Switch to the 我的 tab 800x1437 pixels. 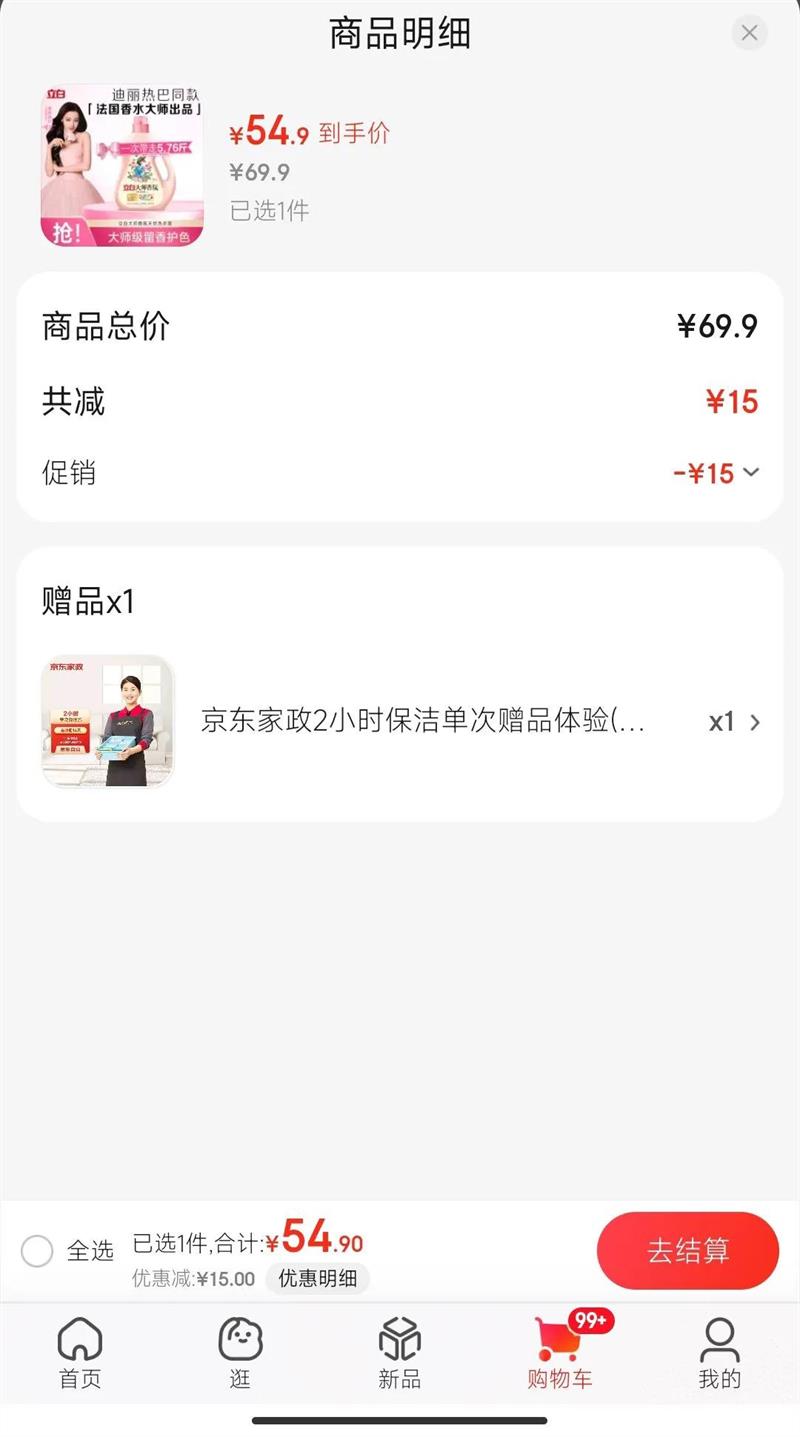coord(719,1353)
